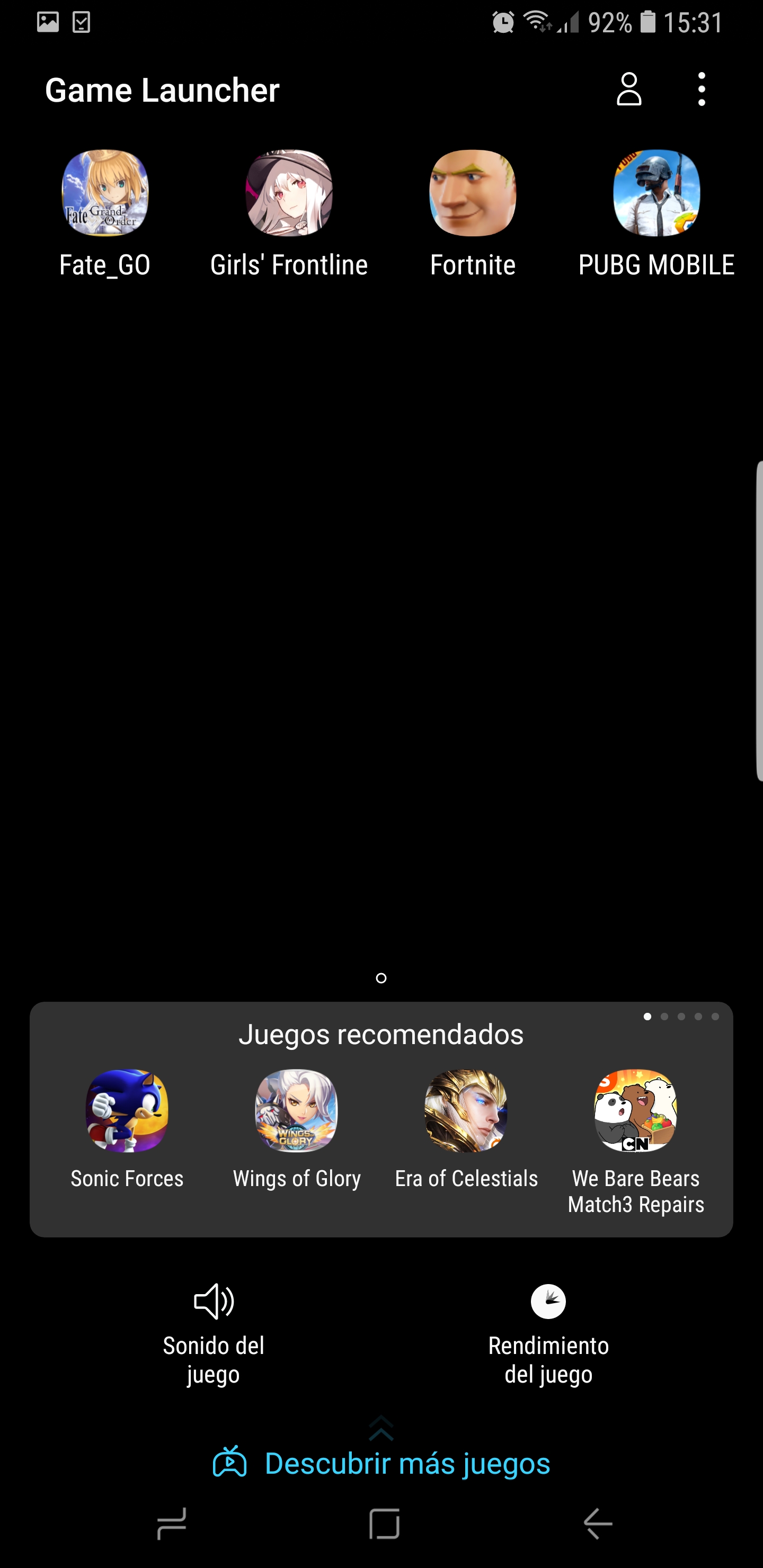Tap the Game Launcher title
Viewport: 763px width, 1568px height.
coord(162,90)
